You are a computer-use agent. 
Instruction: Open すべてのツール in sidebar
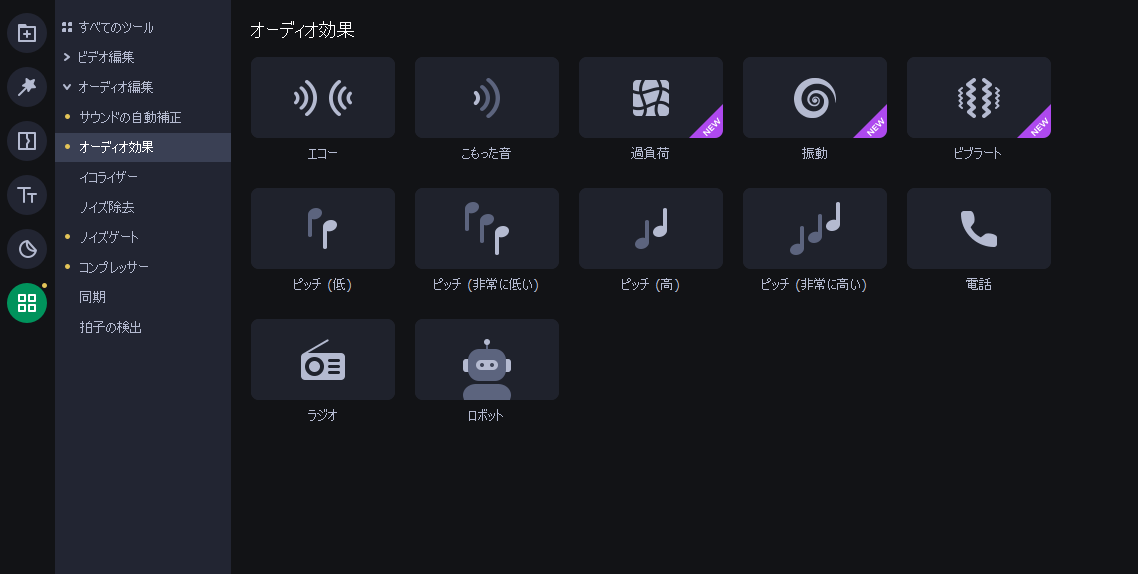tap(115, 27)
